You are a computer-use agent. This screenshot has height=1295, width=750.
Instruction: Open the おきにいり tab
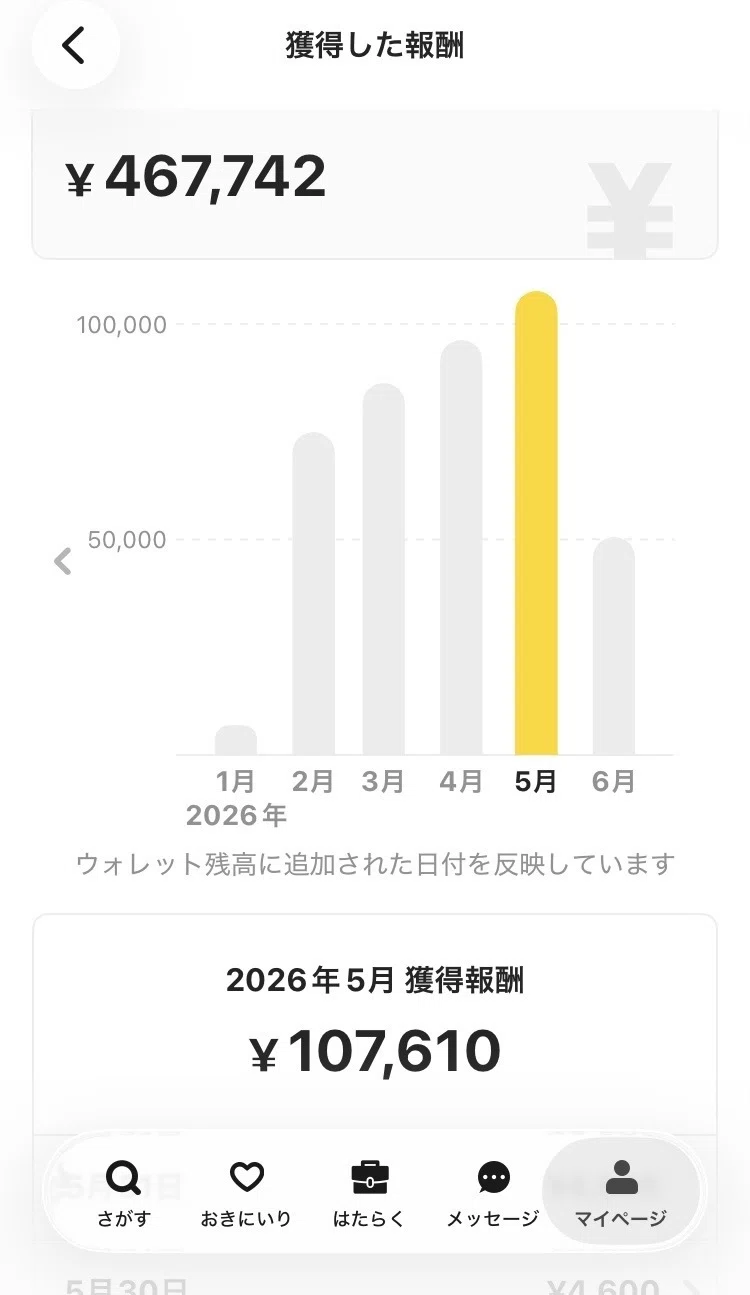click(x=246, y=1194)
